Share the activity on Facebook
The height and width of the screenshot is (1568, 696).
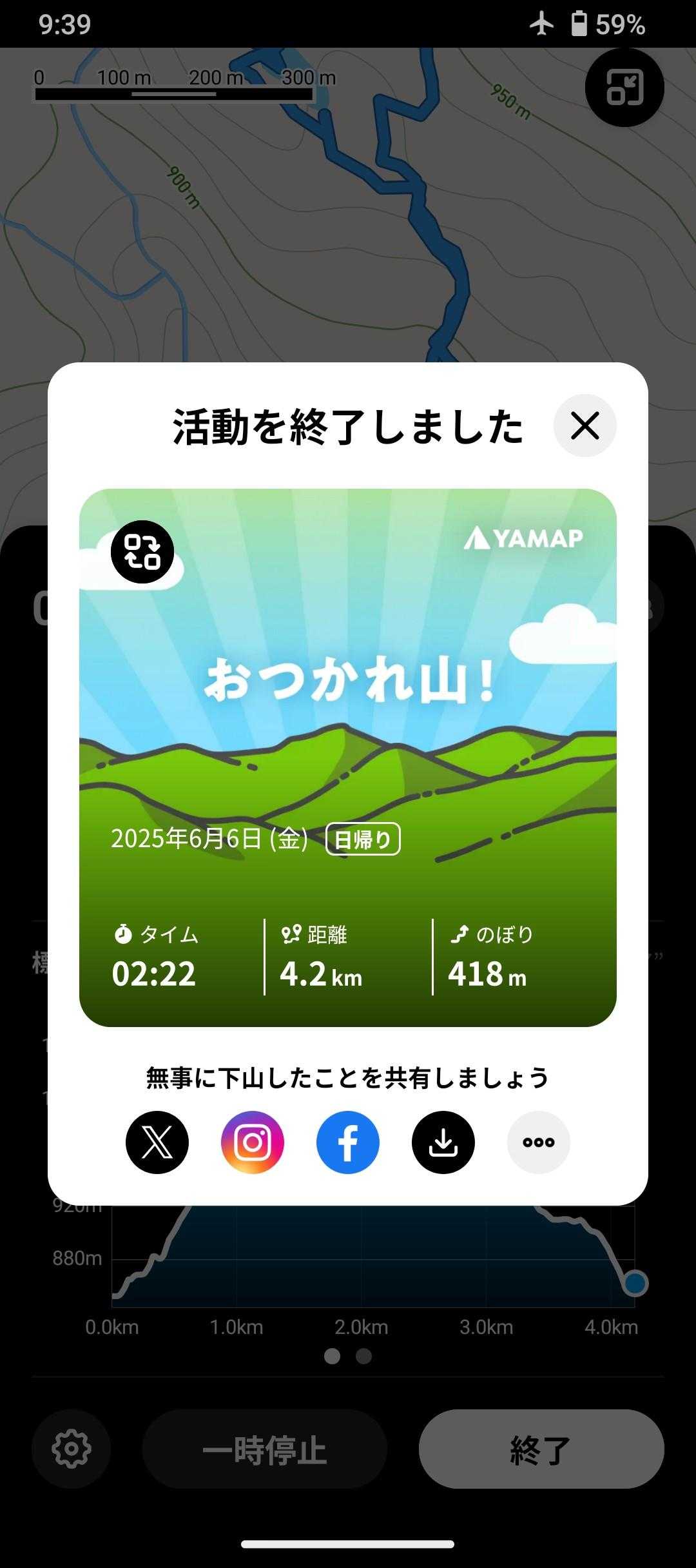click(348, 1142)
